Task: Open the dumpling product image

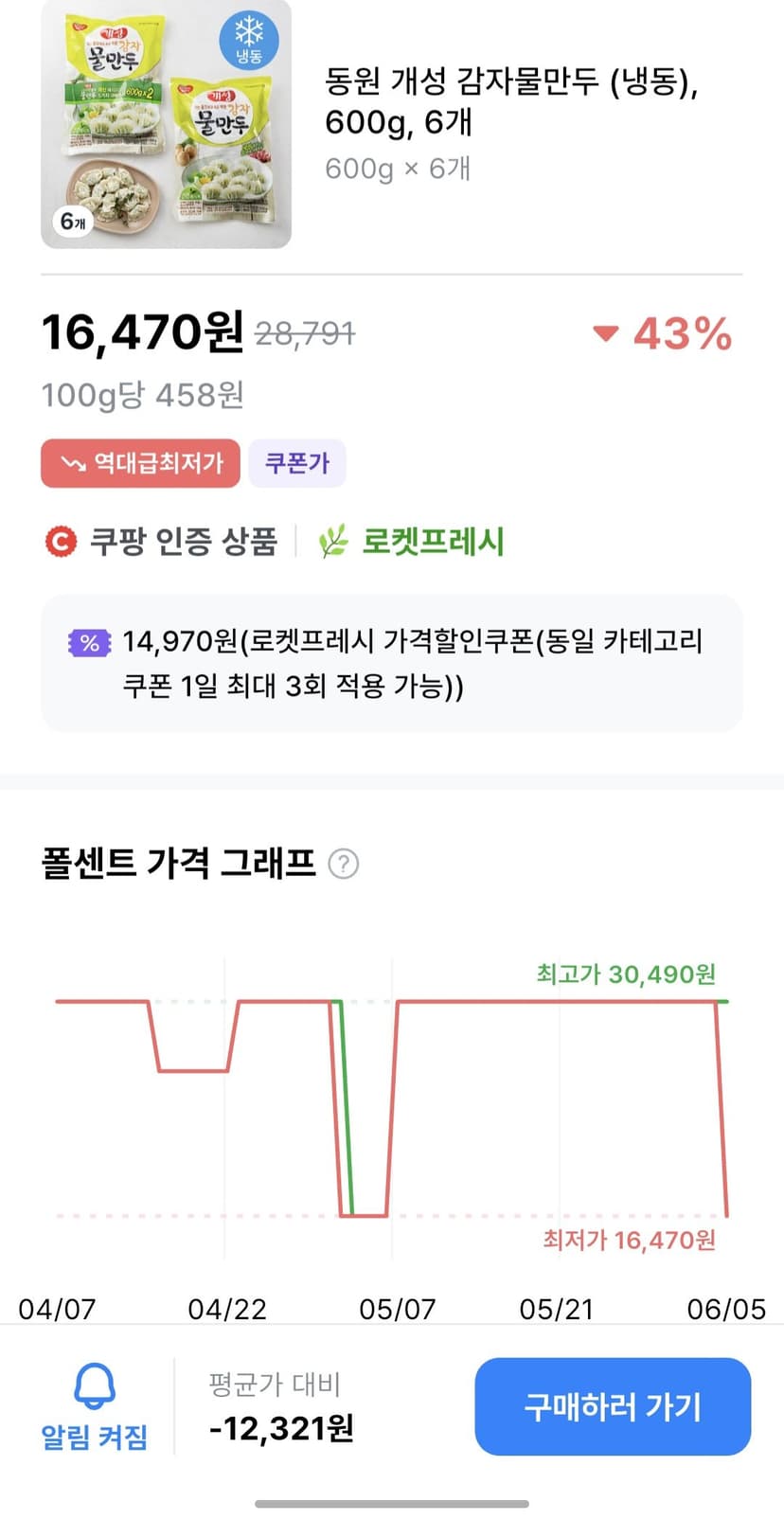Action: pos(166,124)
